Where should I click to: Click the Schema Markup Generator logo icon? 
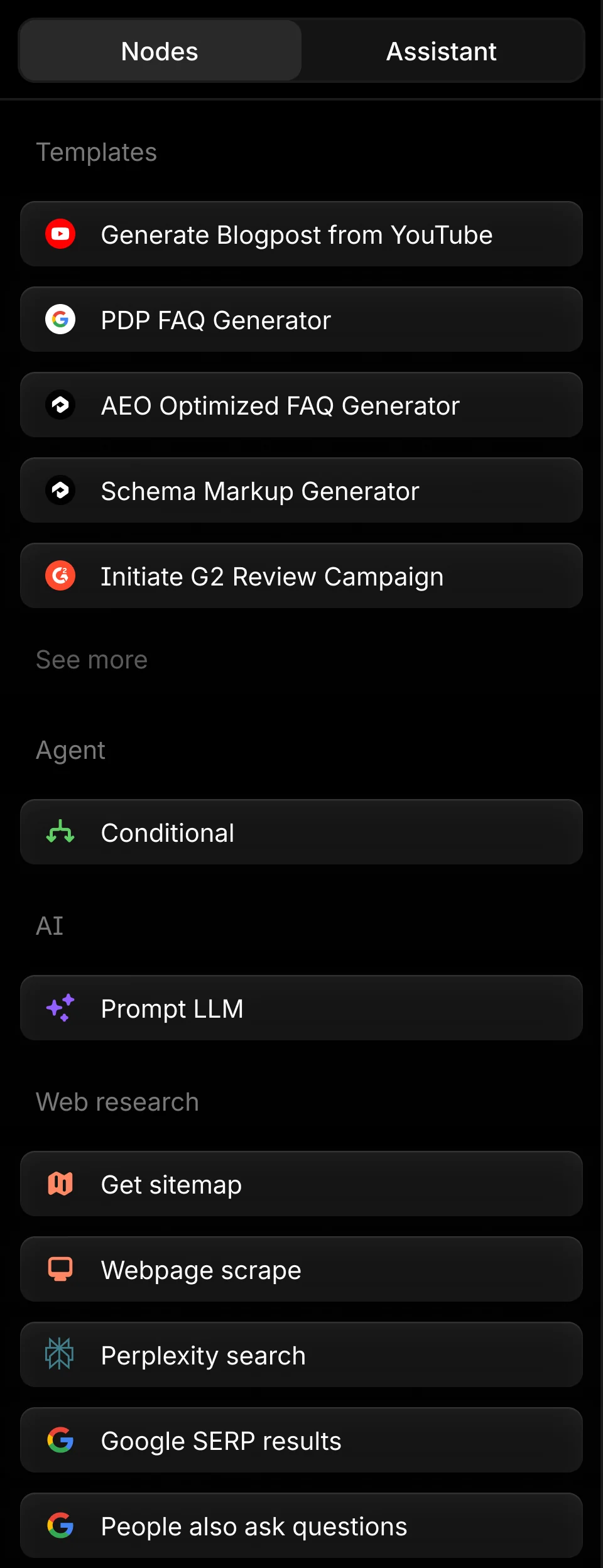[x=60, y=490]
